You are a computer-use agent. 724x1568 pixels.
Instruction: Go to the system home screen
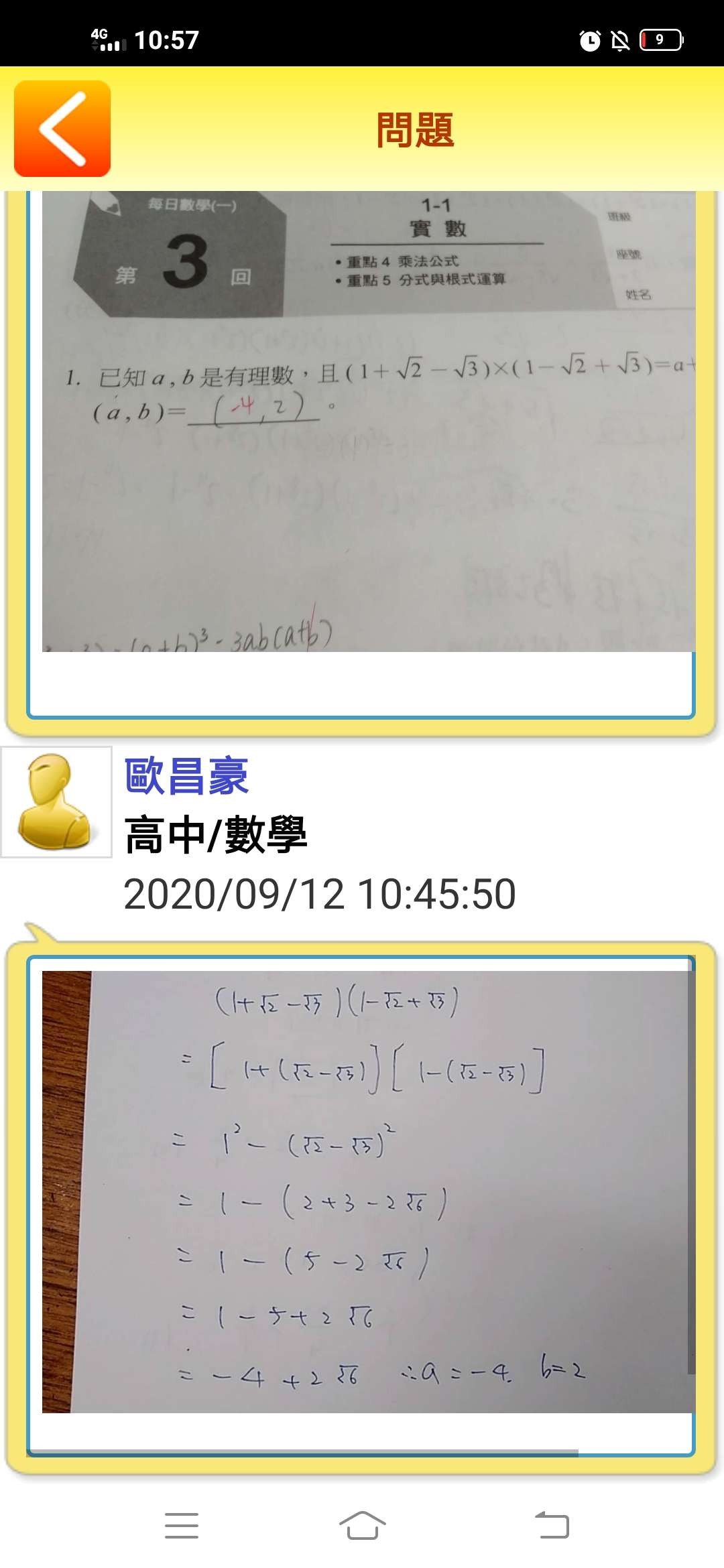click(362, 1526)
